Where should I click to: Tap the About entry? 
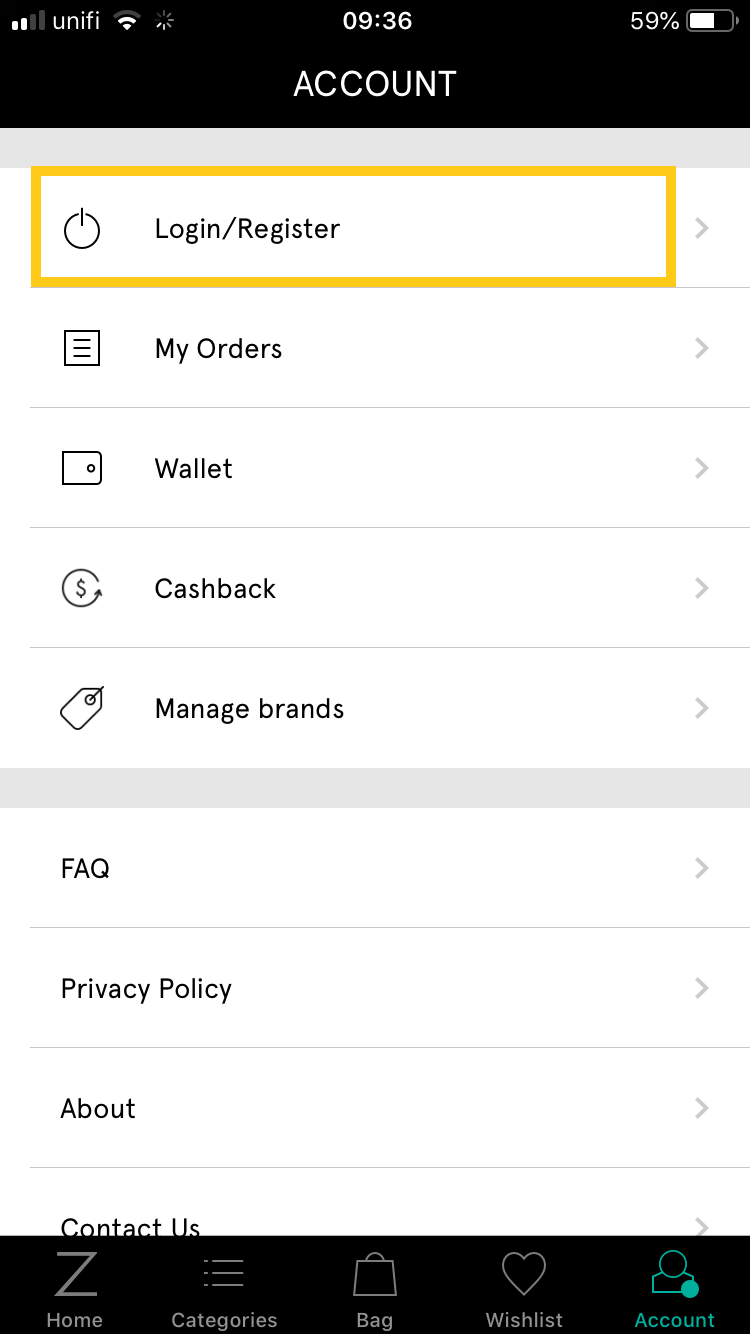pyautogui.click(x=97, y=1108)
